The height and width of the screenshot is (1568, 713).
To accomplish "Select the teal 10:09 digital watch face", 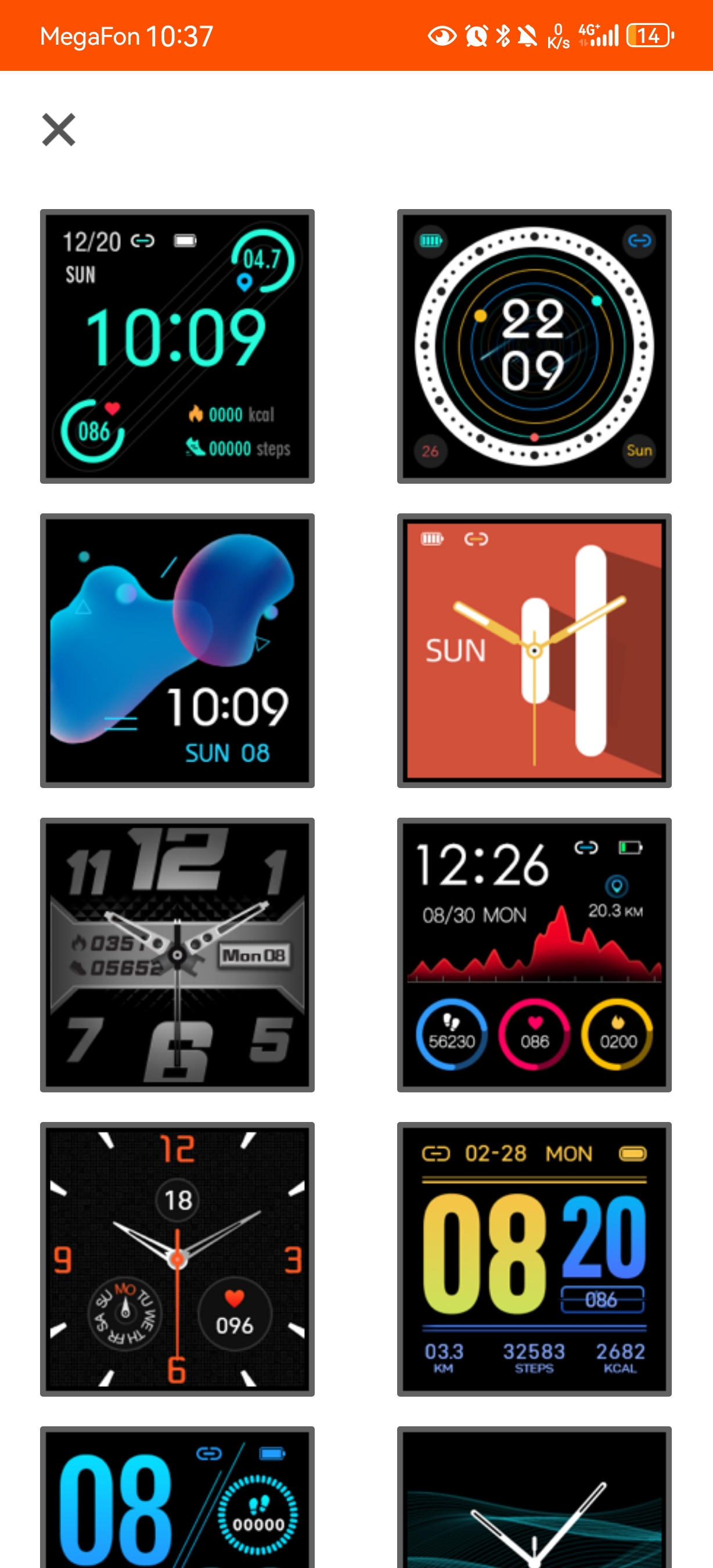I will coord(177,346).
